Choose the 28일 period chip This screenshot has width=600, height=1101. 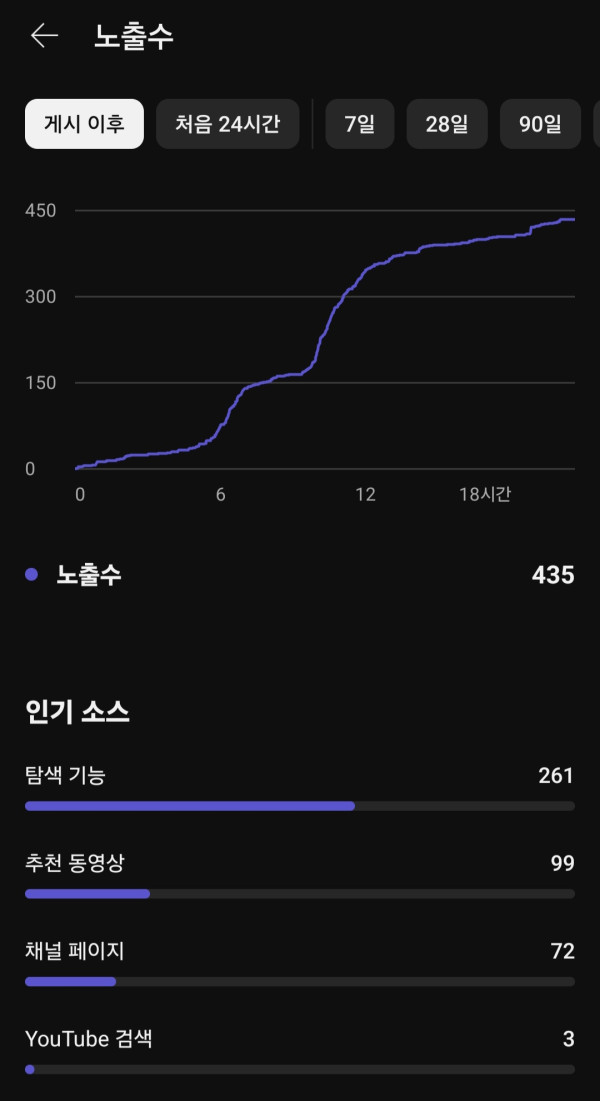tap(446, 124)
